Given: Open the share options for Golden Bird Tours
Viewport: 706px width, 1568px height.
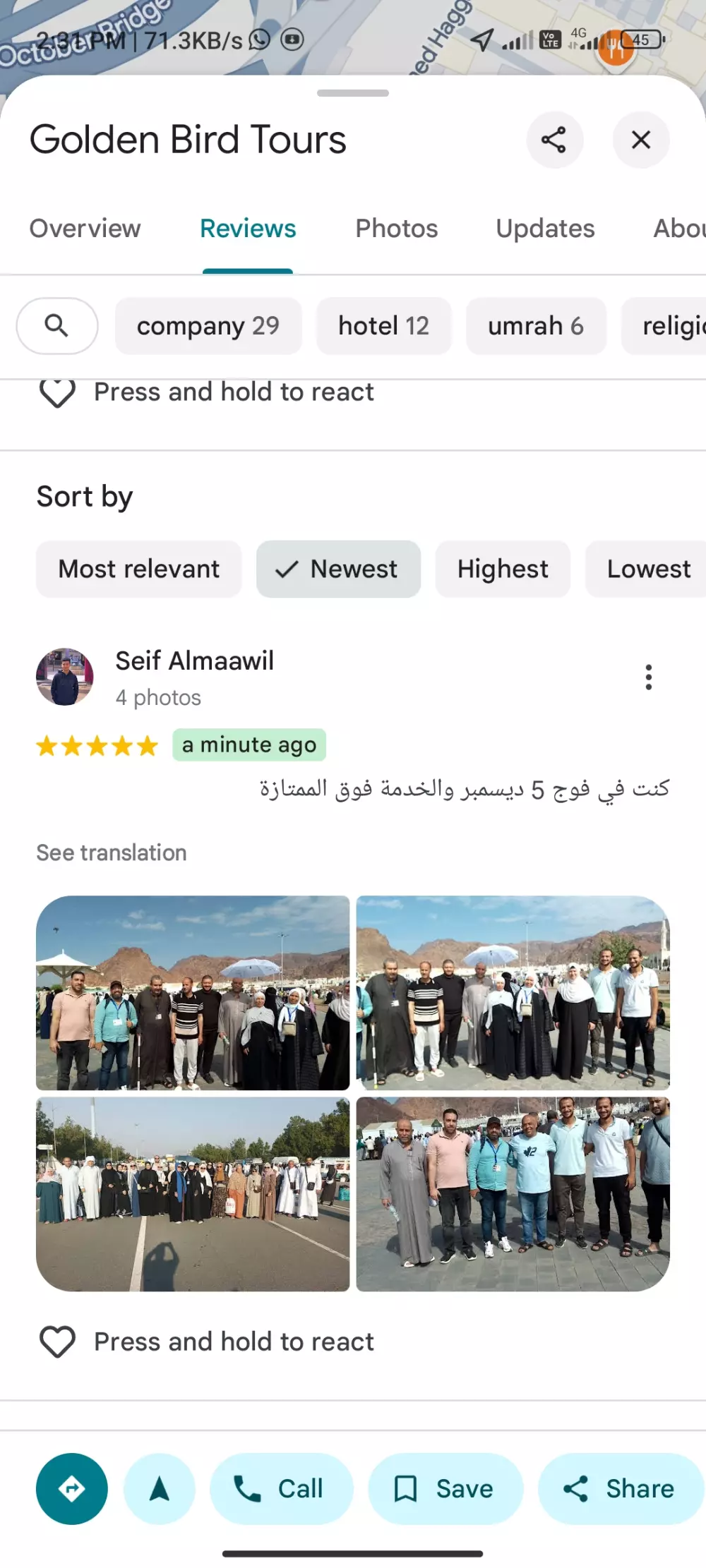Looking at the screenshot, I should (555, 140).
